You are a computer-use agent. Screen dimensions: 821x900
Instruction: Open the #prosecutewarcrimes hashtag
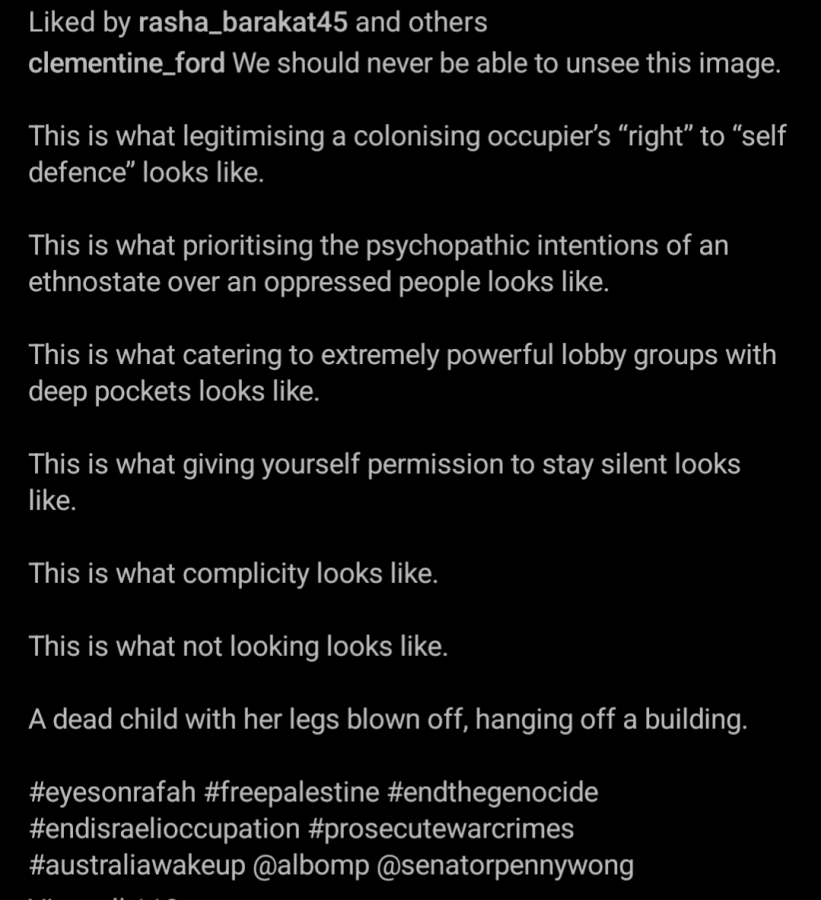click(441, 829)
